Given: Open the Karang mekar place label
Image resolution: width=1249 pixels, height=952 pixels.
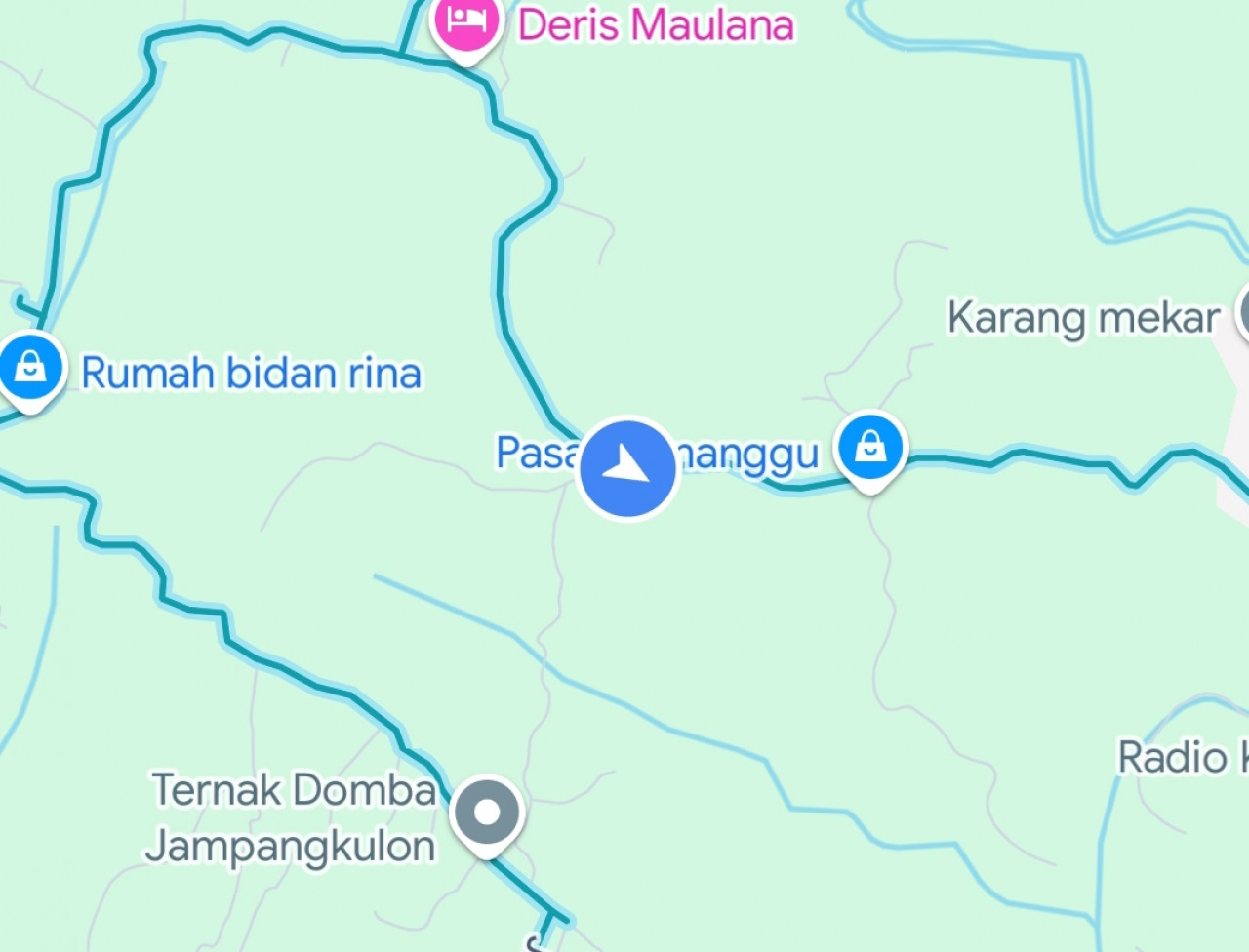Looking at the screenshot, I should (x=1083, y=318).
